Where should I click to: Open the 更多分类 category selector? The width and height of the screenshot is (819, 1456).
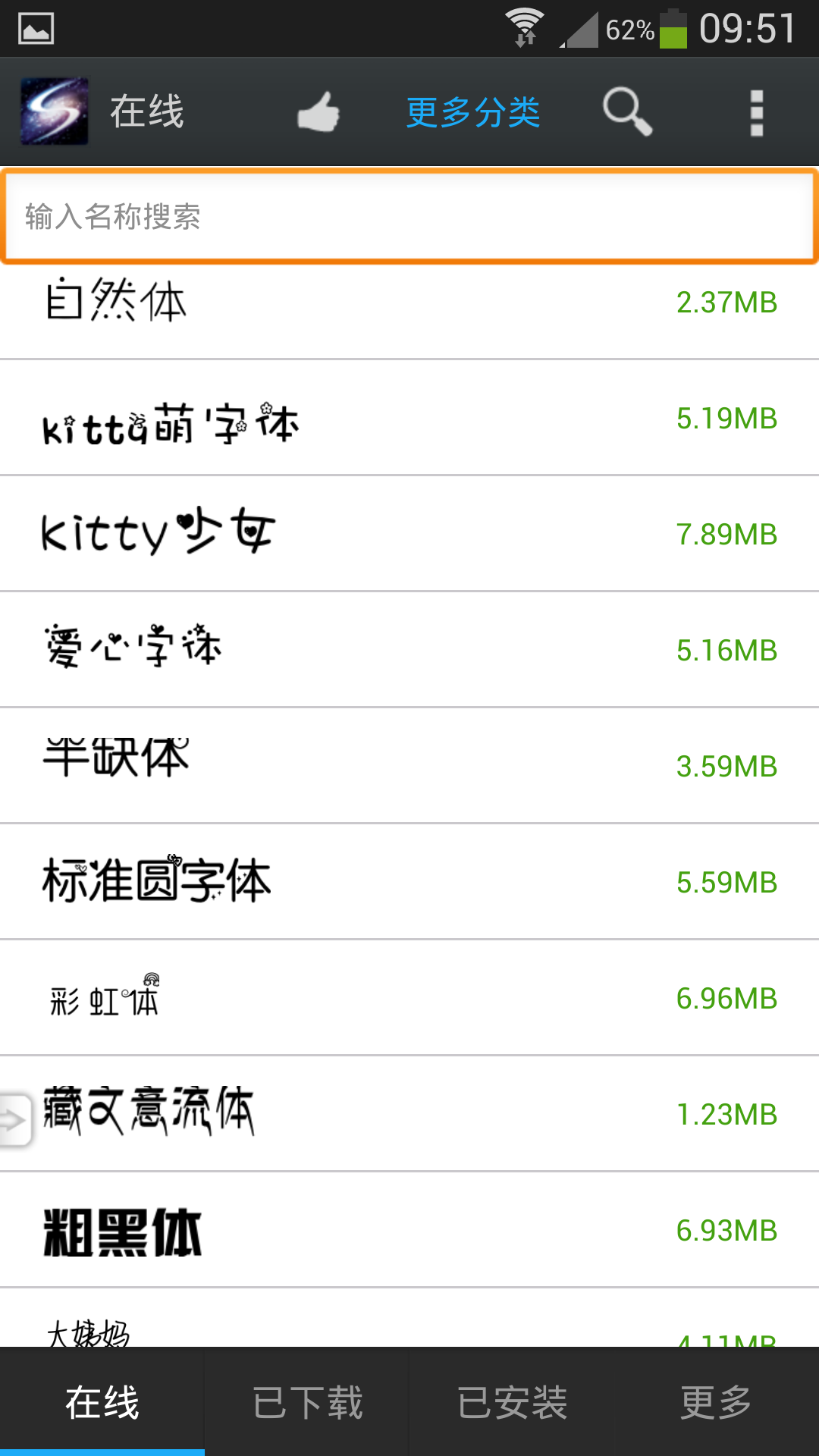pos(472,111)
